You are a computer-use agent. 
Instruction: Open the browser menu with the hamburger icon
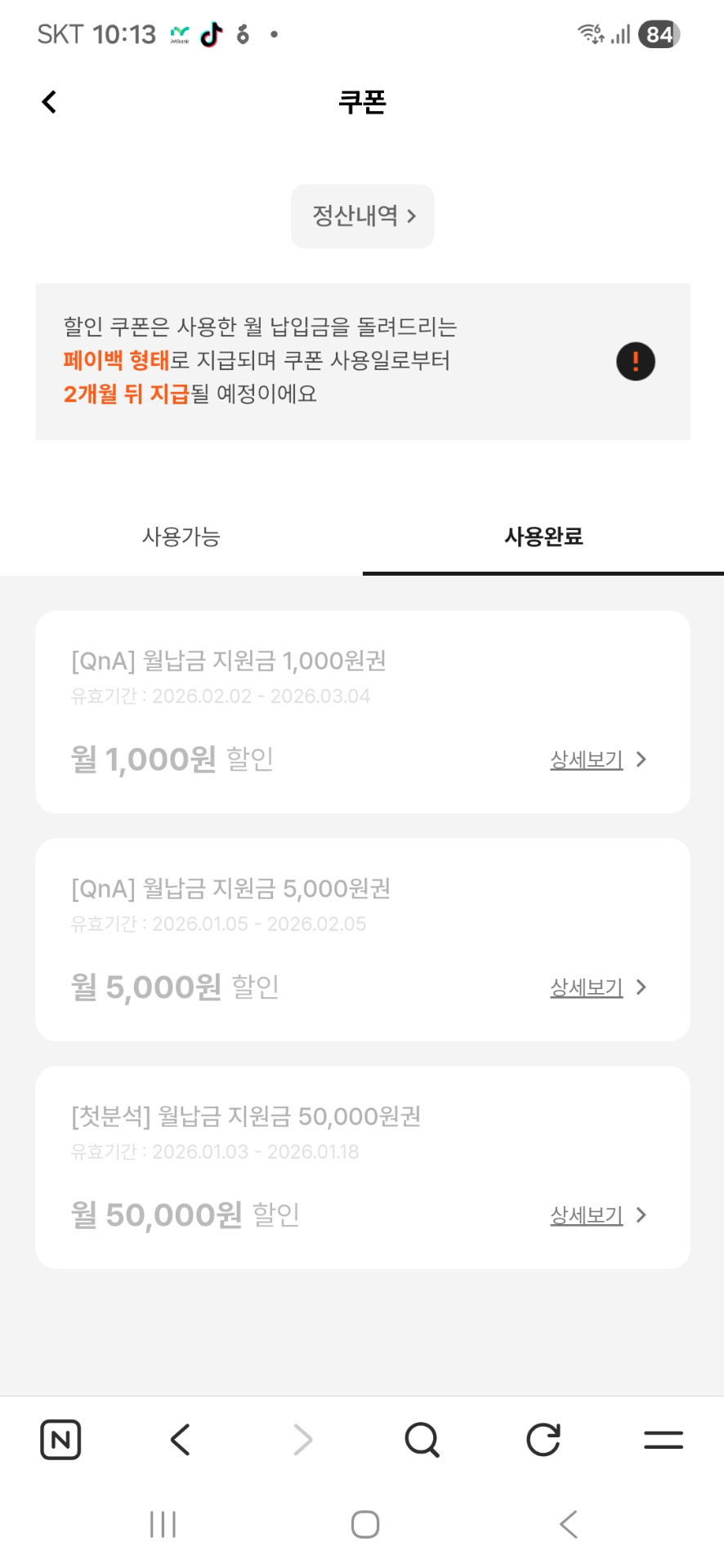(x=664, y=1440)
